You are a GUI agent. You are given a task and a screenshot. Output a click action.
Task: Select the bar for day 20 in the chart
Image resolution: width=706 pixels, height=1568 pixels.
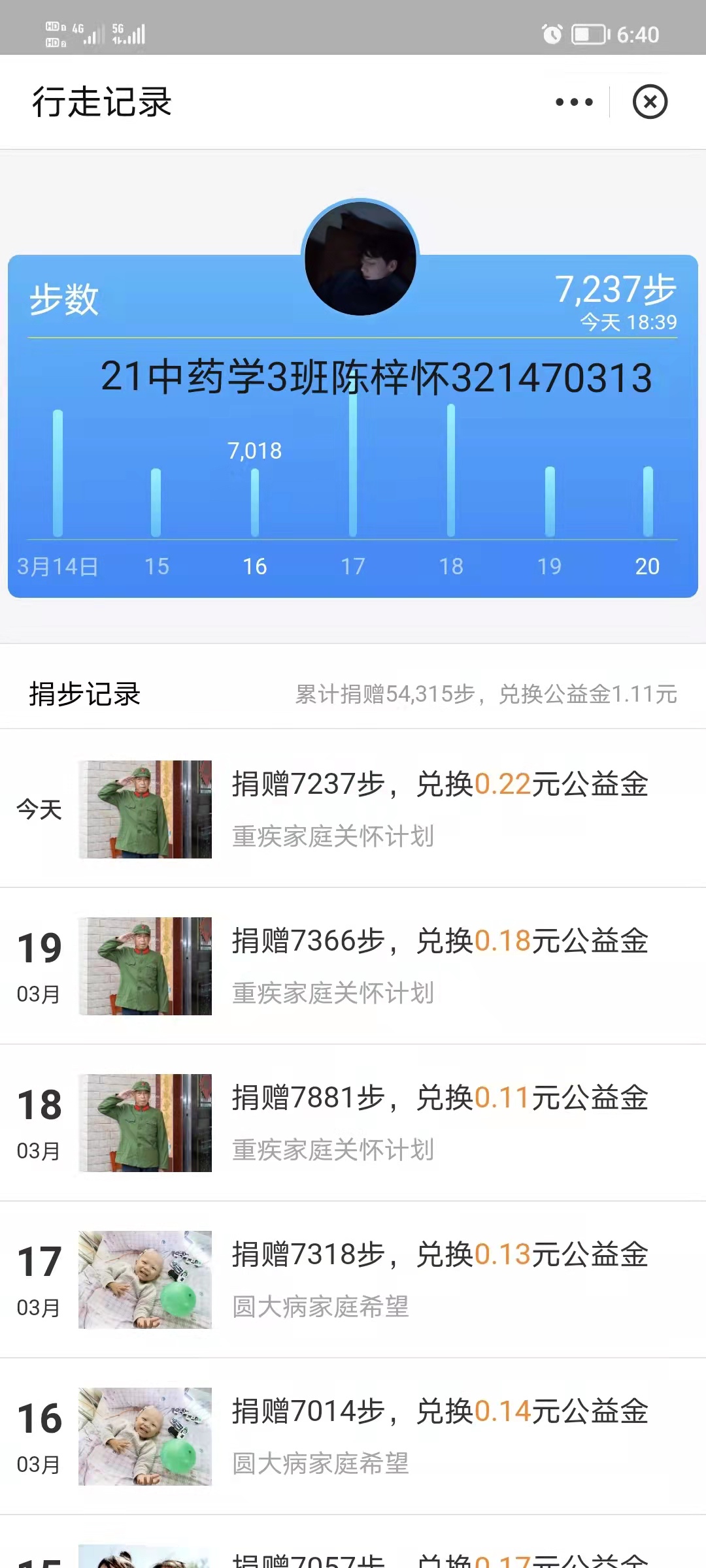pyautogui.click(x=648, y=502)
